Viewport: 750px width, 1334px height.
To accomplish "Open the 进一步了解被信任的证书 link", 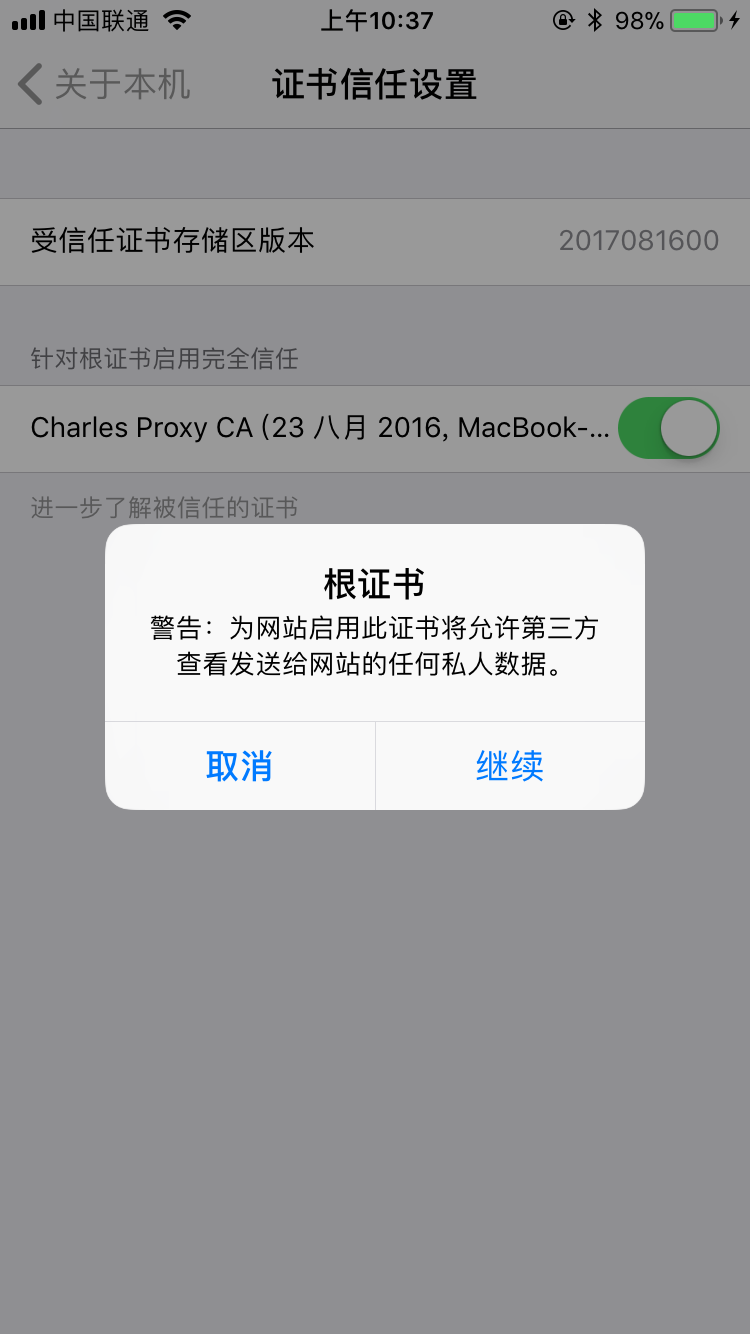I will (x=164, y=508).
